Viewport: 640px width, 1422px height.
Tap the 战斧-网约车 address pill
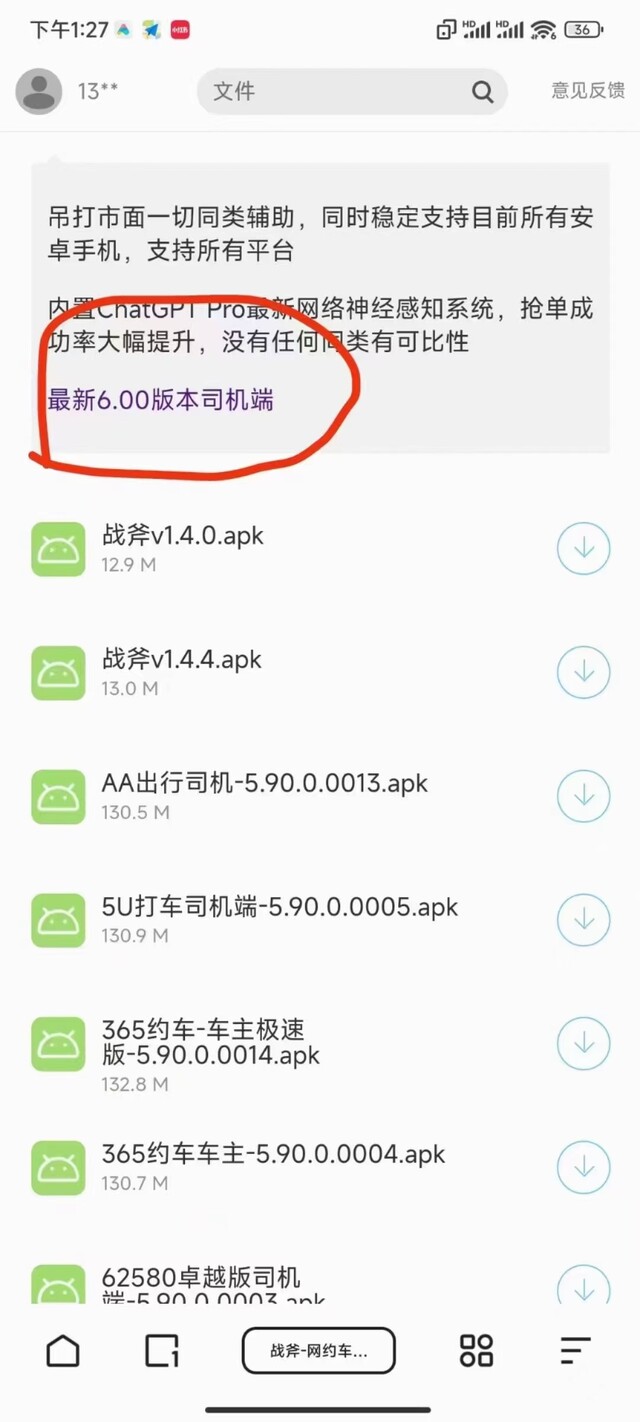[319, 1351]
